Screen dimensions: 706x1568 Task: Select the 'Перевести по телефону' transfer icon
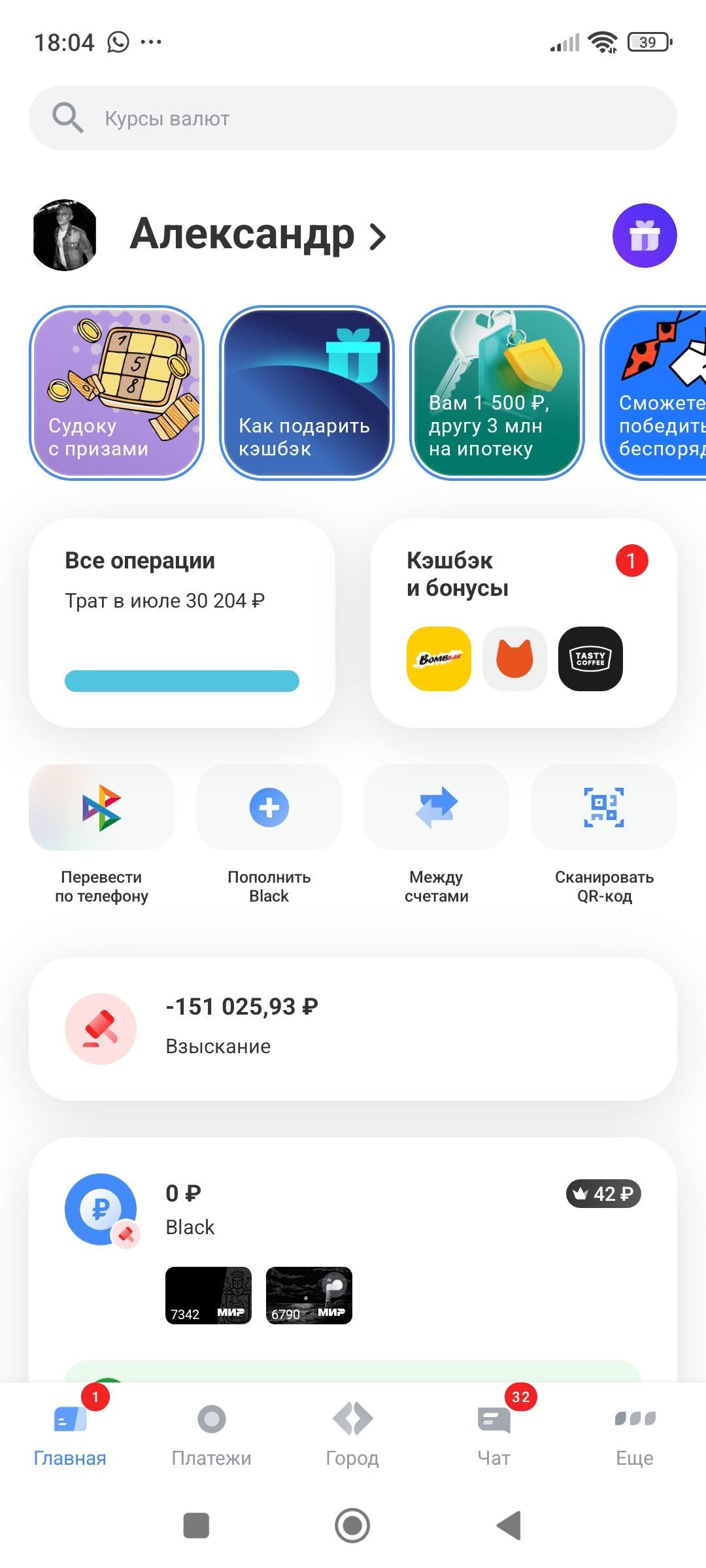pyautogui.click(x=101, y=809)
